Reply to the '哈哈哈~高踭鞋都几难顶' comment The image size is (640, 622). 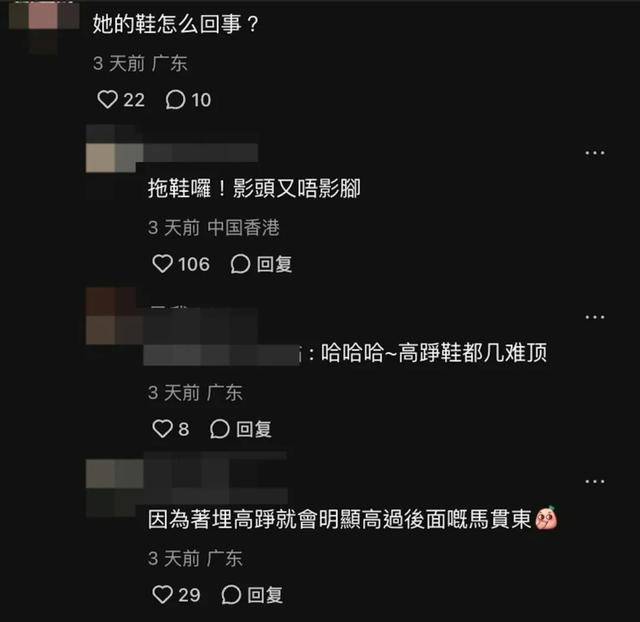[x=241, y=429]
